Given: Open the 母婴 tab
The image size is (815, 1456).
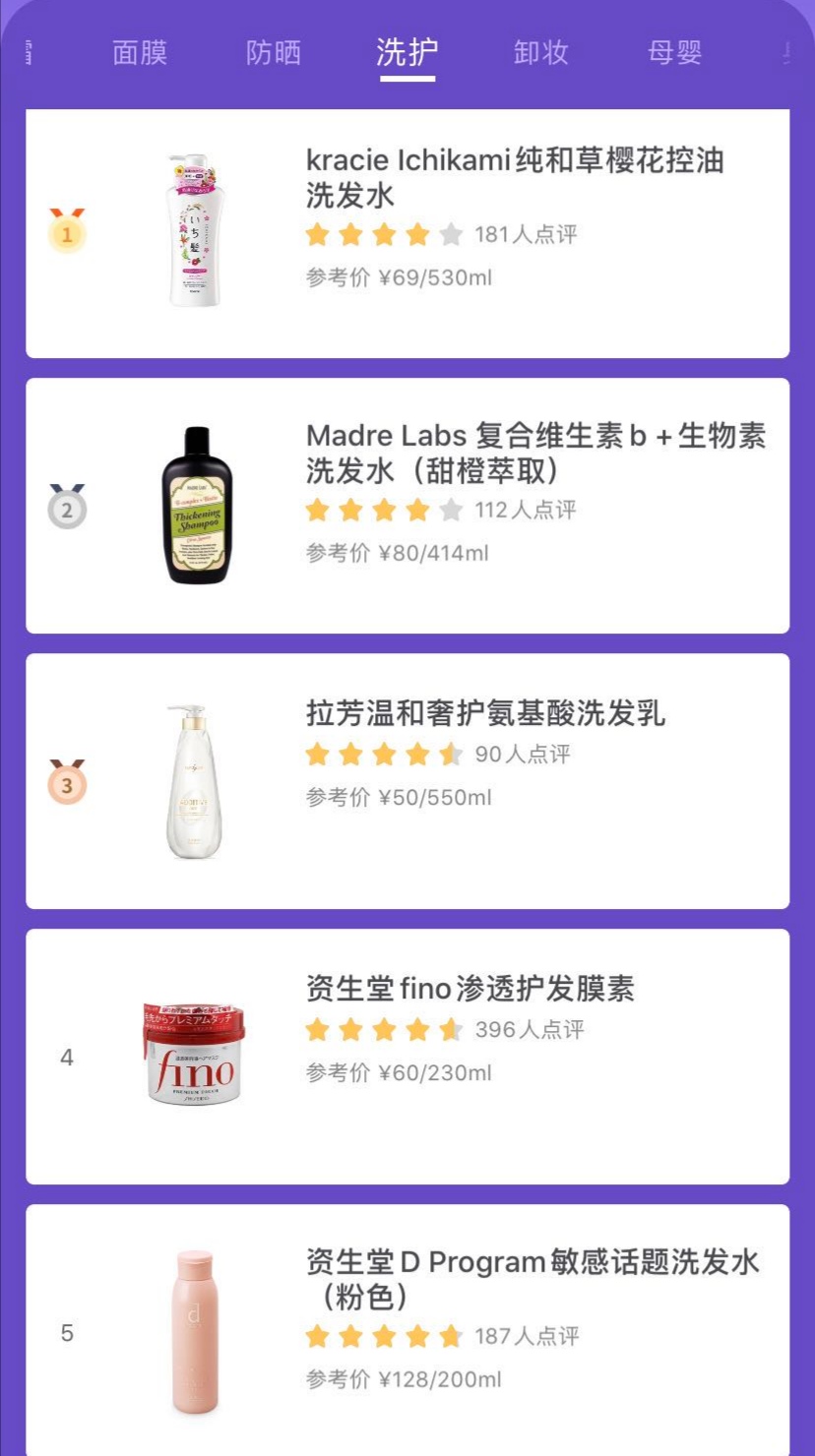Looking at the screenshot, I should click(673, 53).
